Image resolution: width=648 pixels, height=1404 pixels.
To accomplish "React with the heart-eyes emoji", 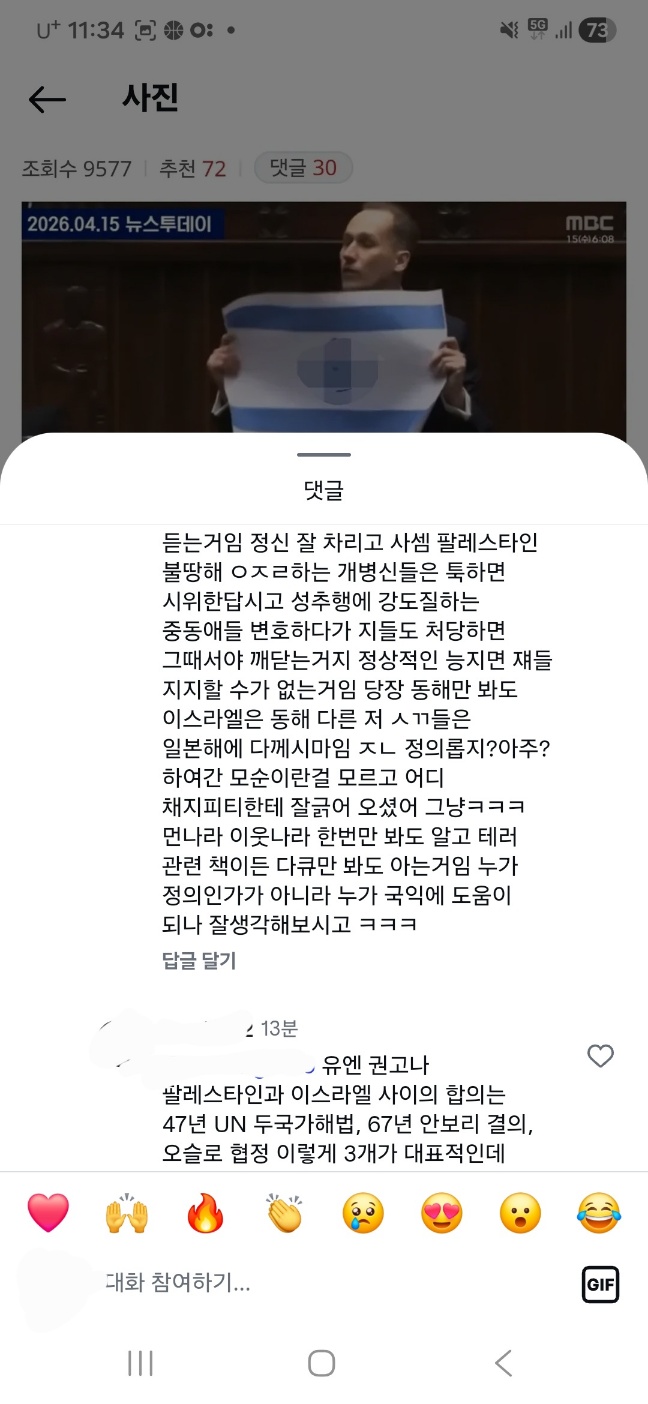I will click(442, 1214).
